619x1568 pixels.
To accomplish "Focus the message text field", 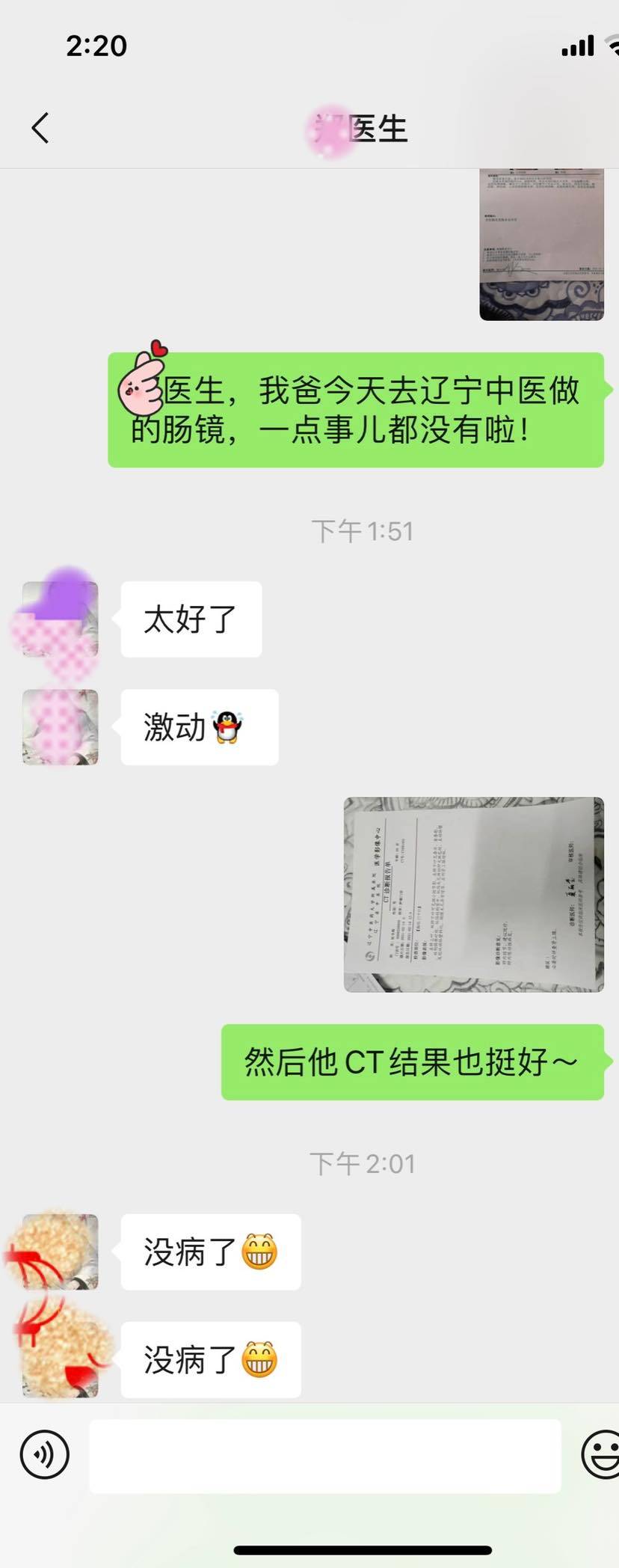I will [325, 1456].
